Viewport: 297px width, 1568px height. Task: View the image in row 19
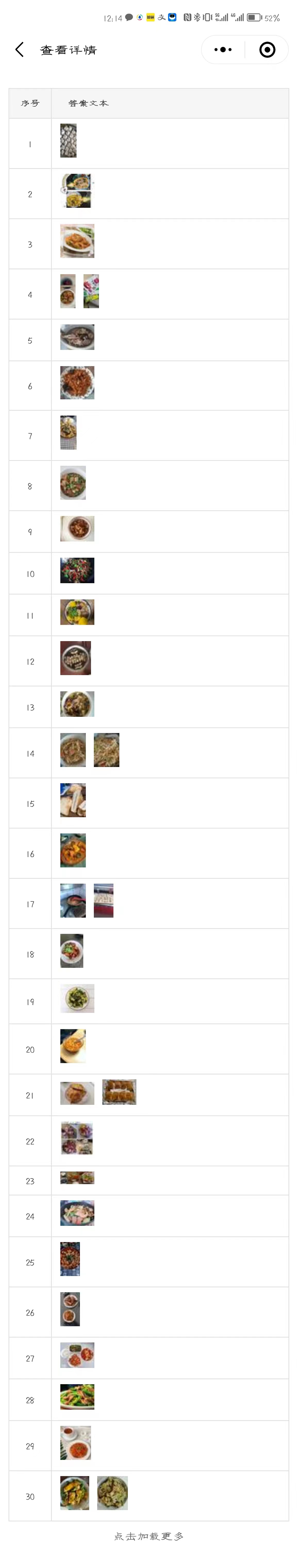coord(77,998)
